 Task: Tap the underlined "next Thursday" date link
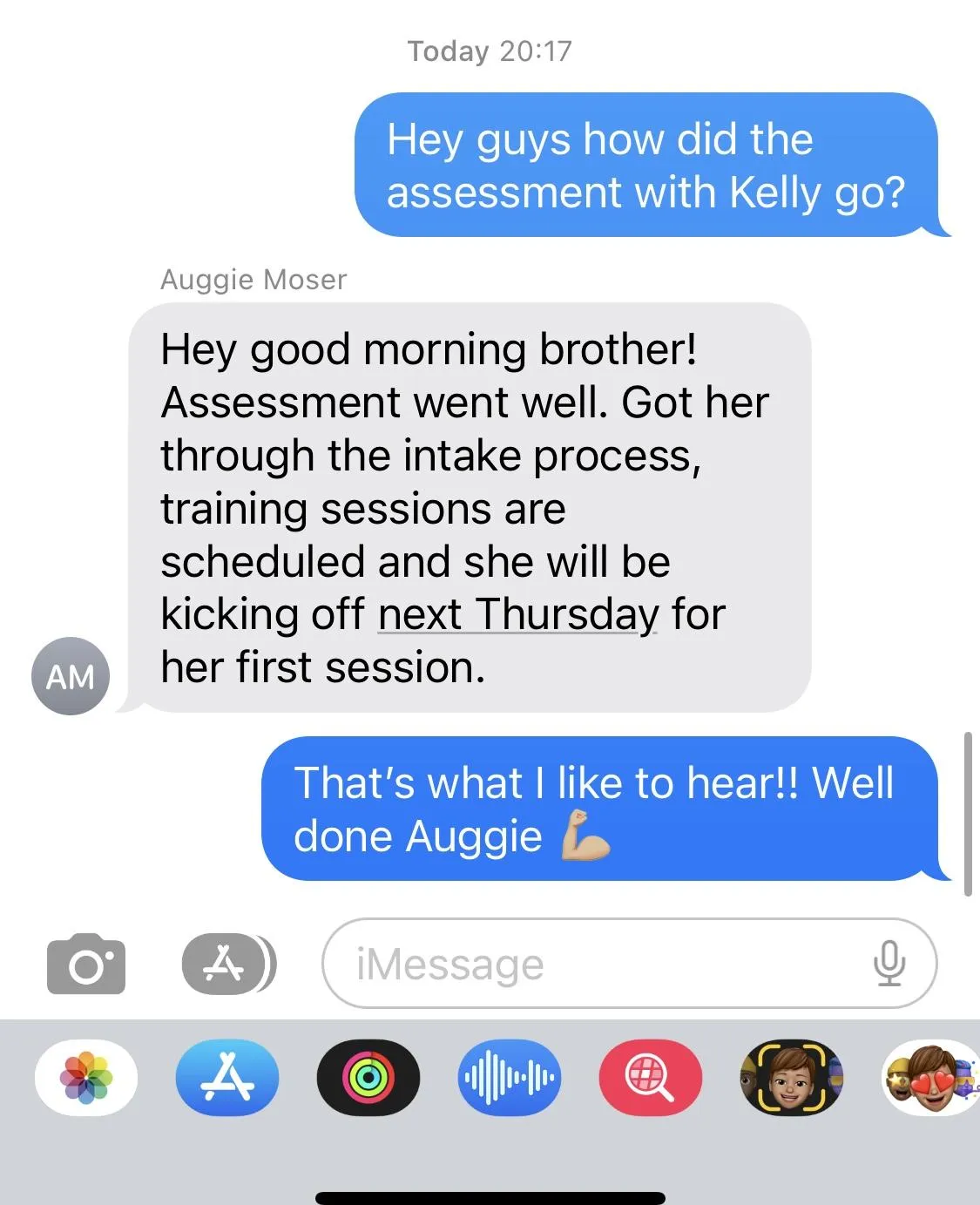tap(518, 614)
